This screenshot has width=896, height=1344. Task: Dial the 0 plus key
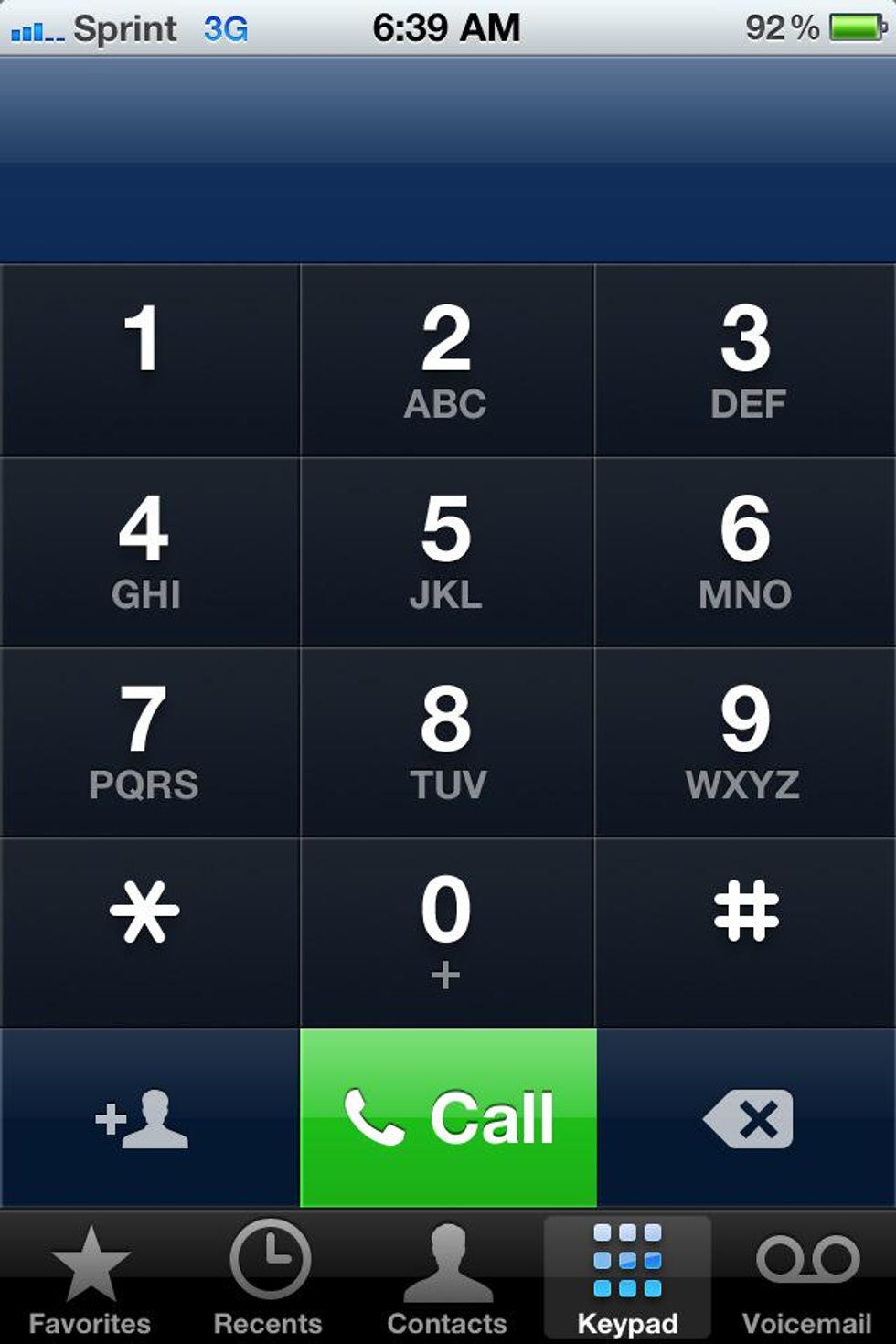tap(446, 931)
